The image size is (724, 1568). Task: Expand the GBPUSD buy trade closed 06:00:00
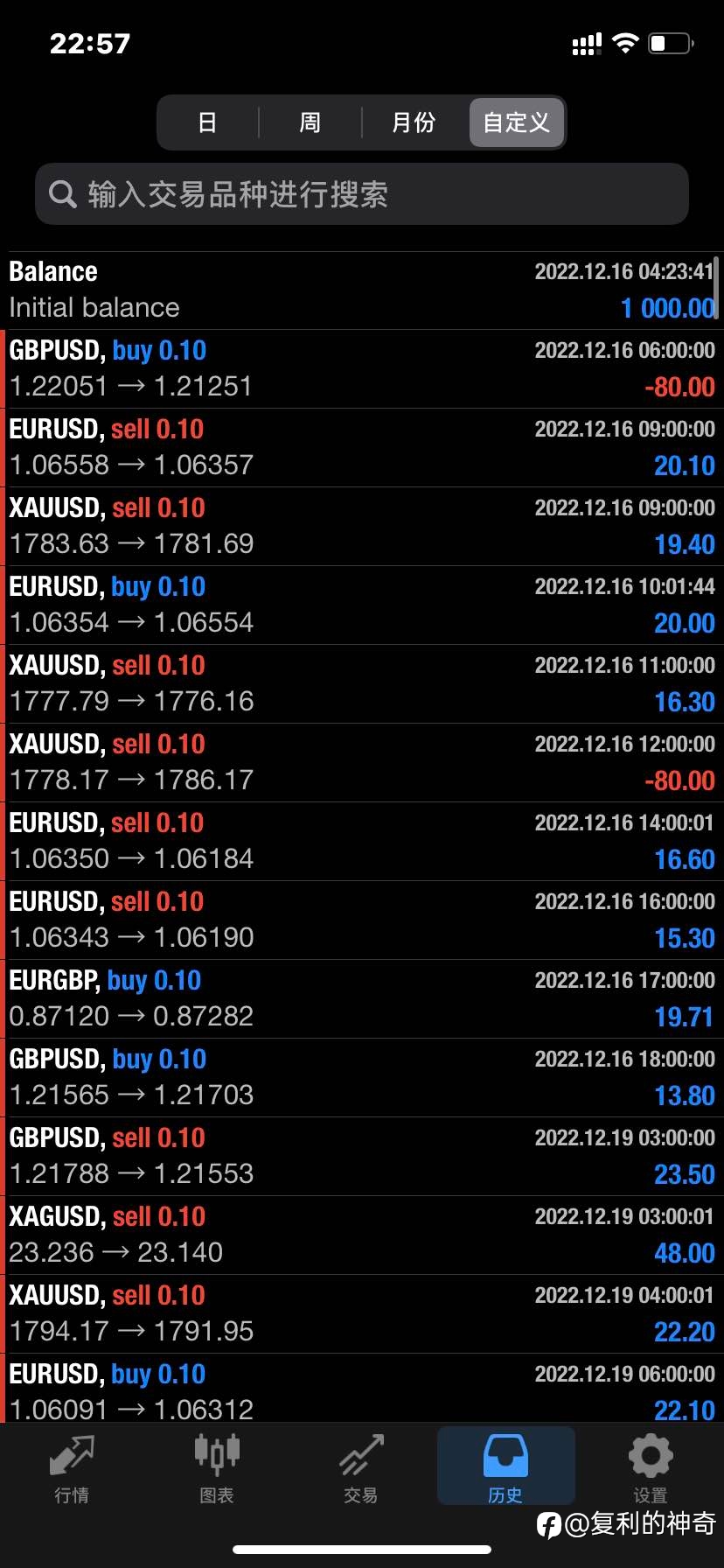click(x=362, y=369)
